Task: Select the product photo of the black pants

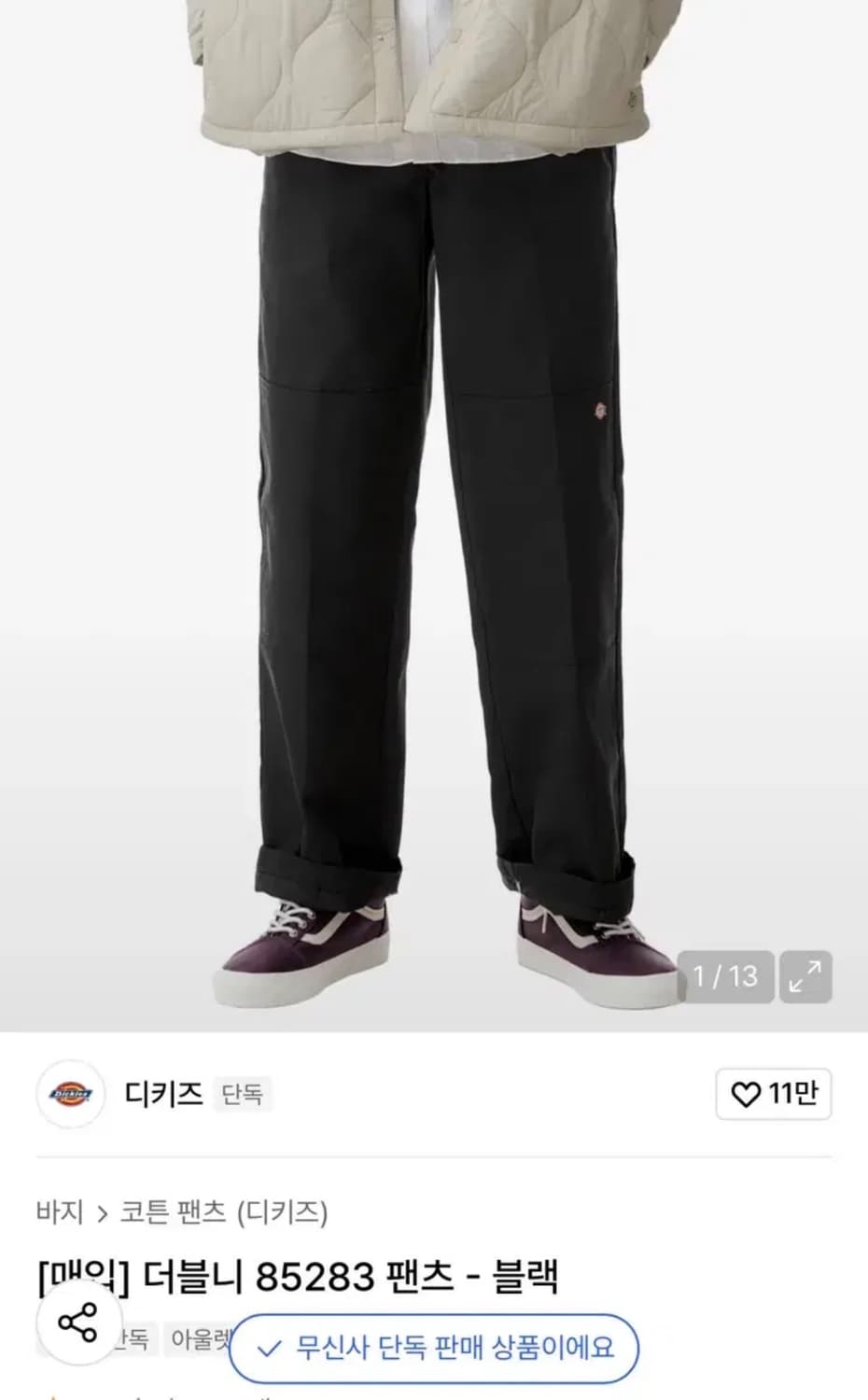Action: (434, 513)
